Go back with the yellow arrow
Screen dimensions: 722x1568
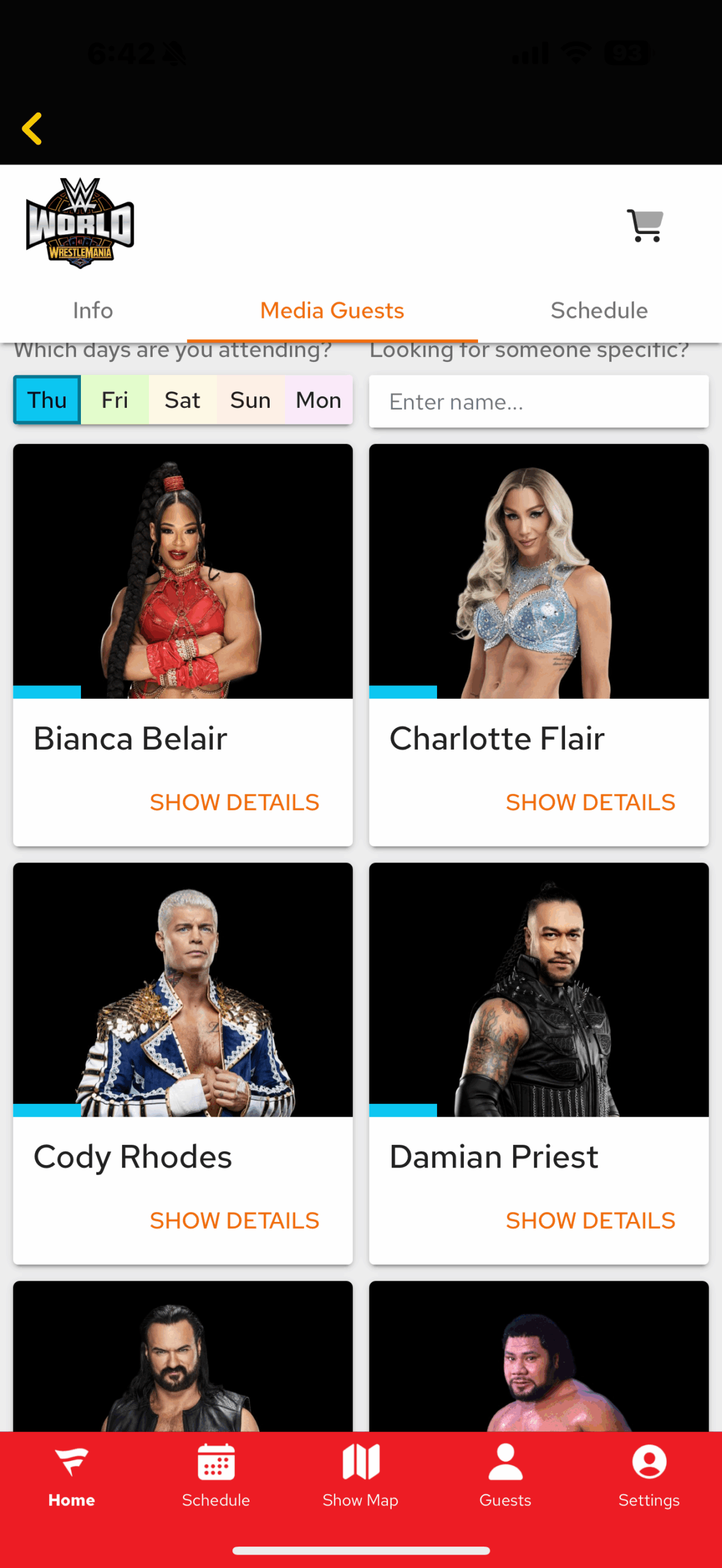pos(32,129)
